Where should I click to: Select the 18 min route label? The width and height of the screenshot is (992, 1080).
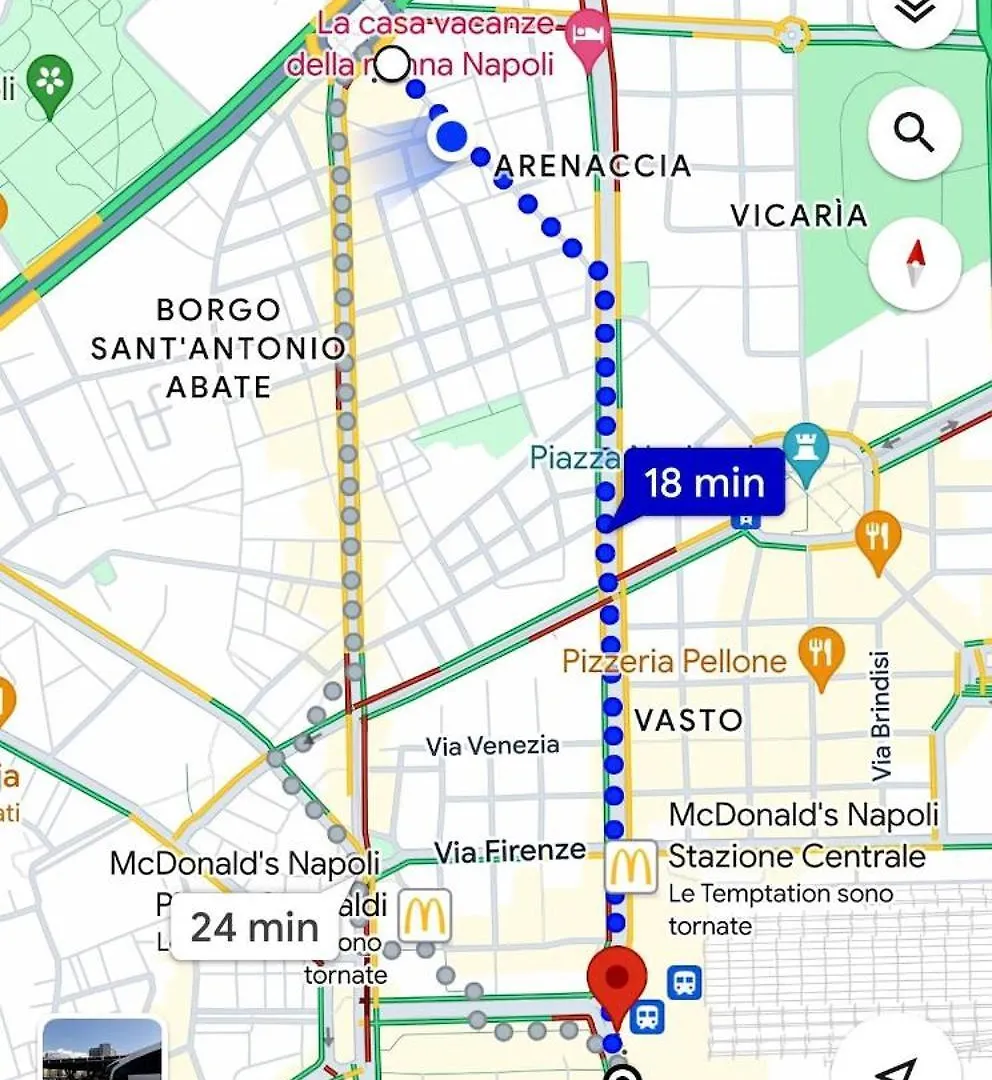pyautogui.click(x=704, y=483)
